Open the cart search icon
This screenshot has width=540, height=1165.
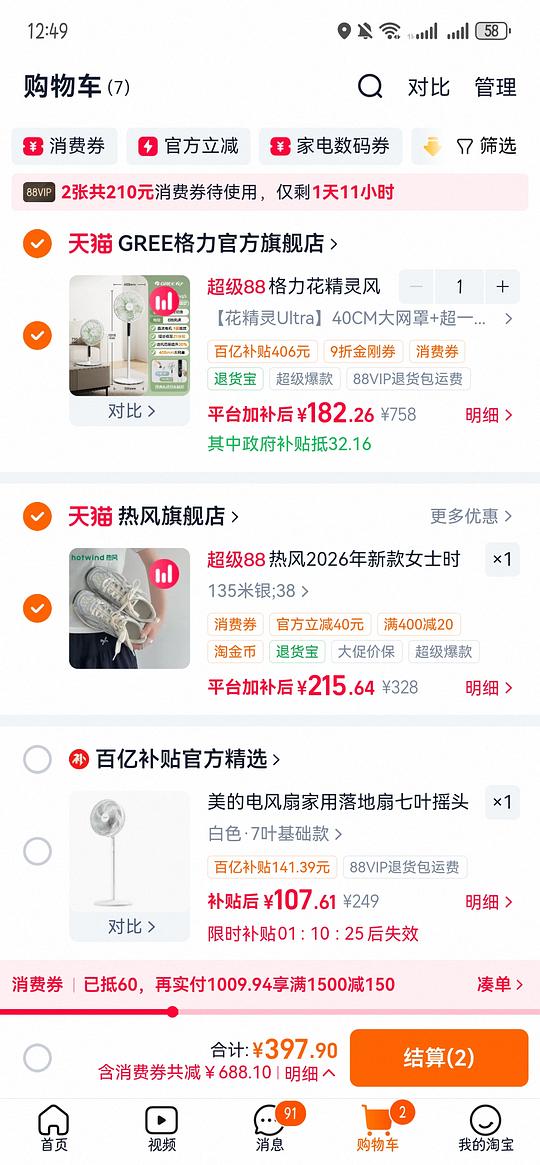coord(370,87)
